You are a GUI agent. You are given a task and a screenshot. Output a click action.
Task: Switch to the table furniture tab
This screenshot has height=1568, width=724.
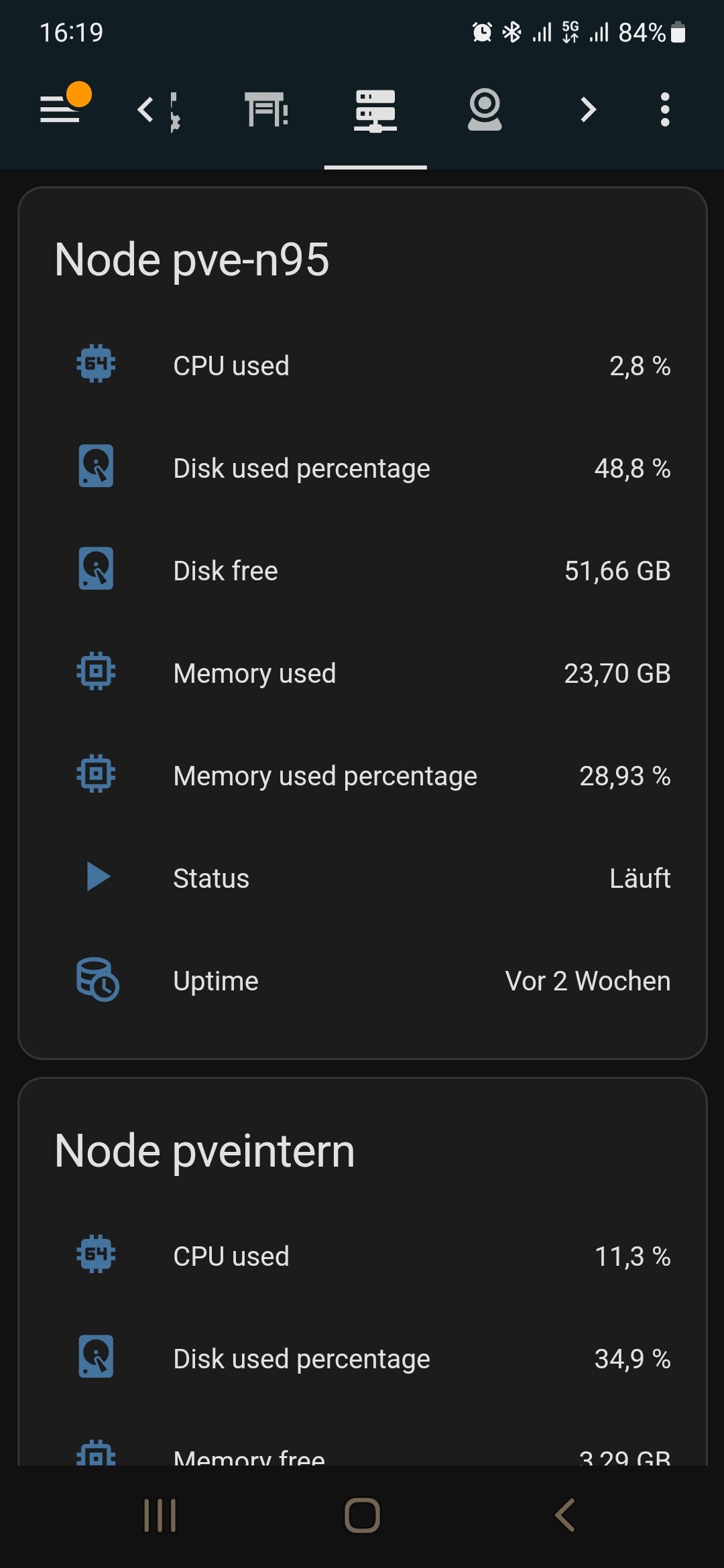tap(267, 109)
